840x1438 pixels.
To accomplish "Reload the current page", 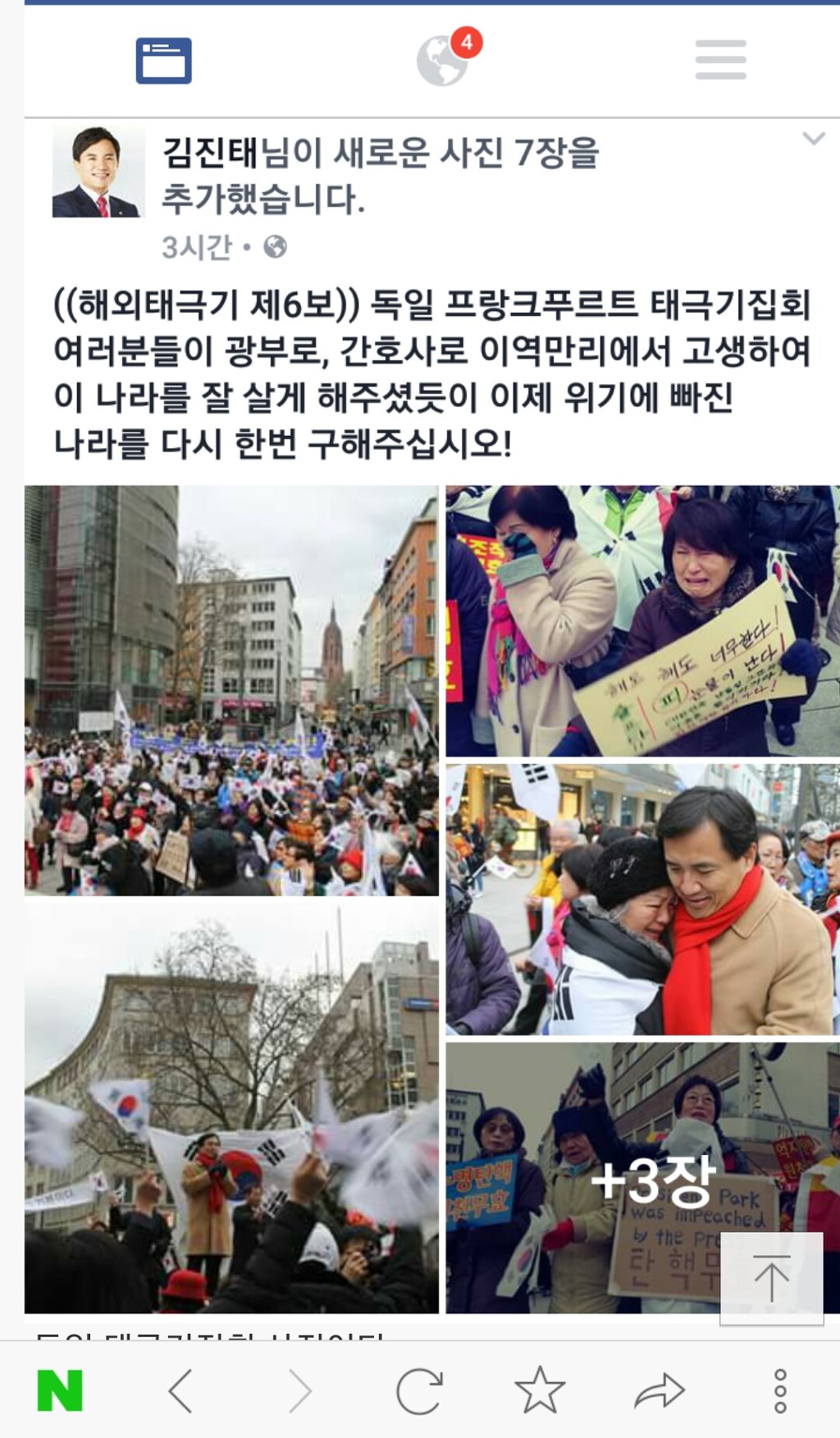I will pyautogui.click(x=419, y=1390).
